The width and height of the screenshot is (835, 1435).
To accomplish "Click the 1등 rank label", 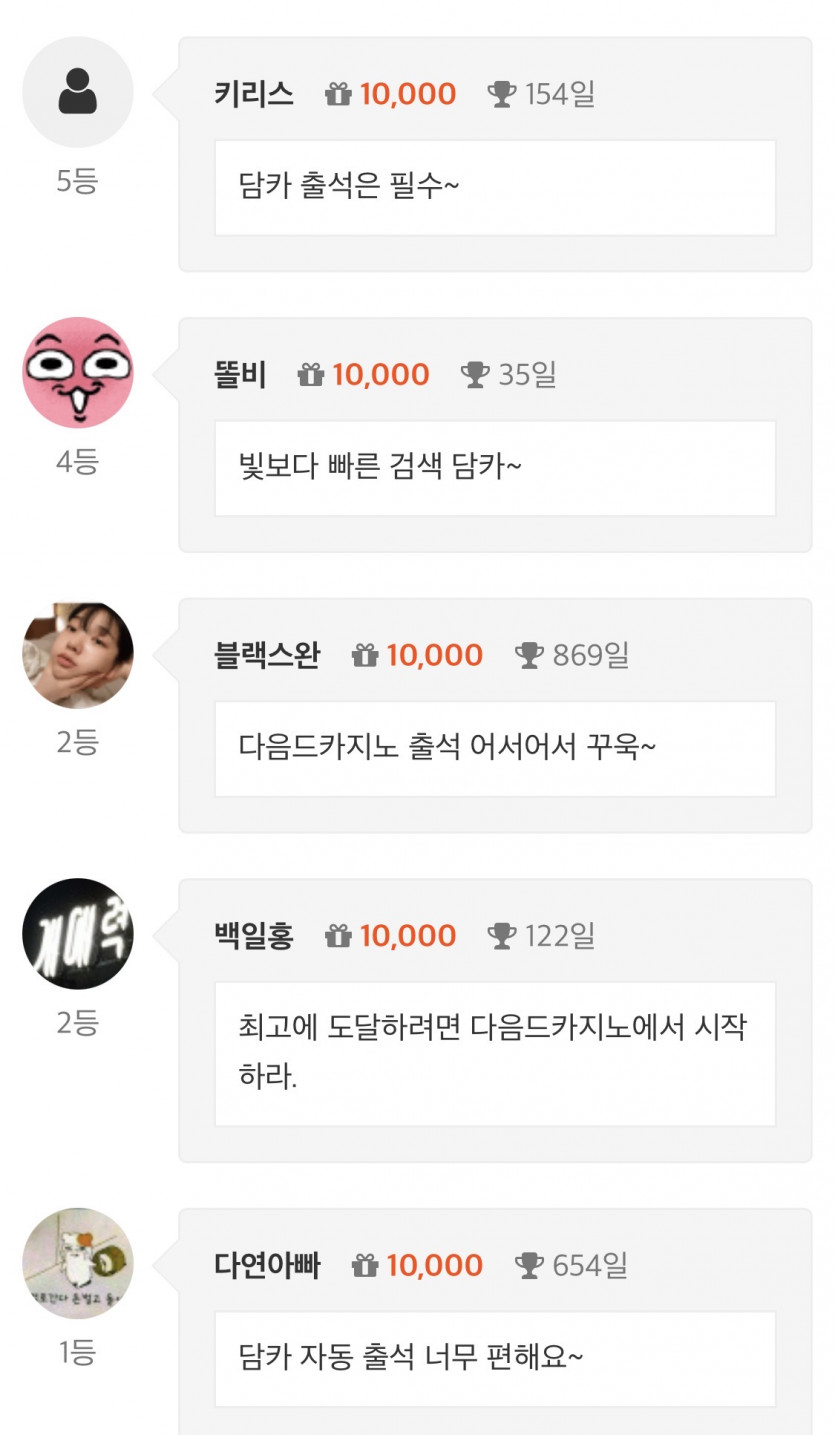I will [77, 1352].
